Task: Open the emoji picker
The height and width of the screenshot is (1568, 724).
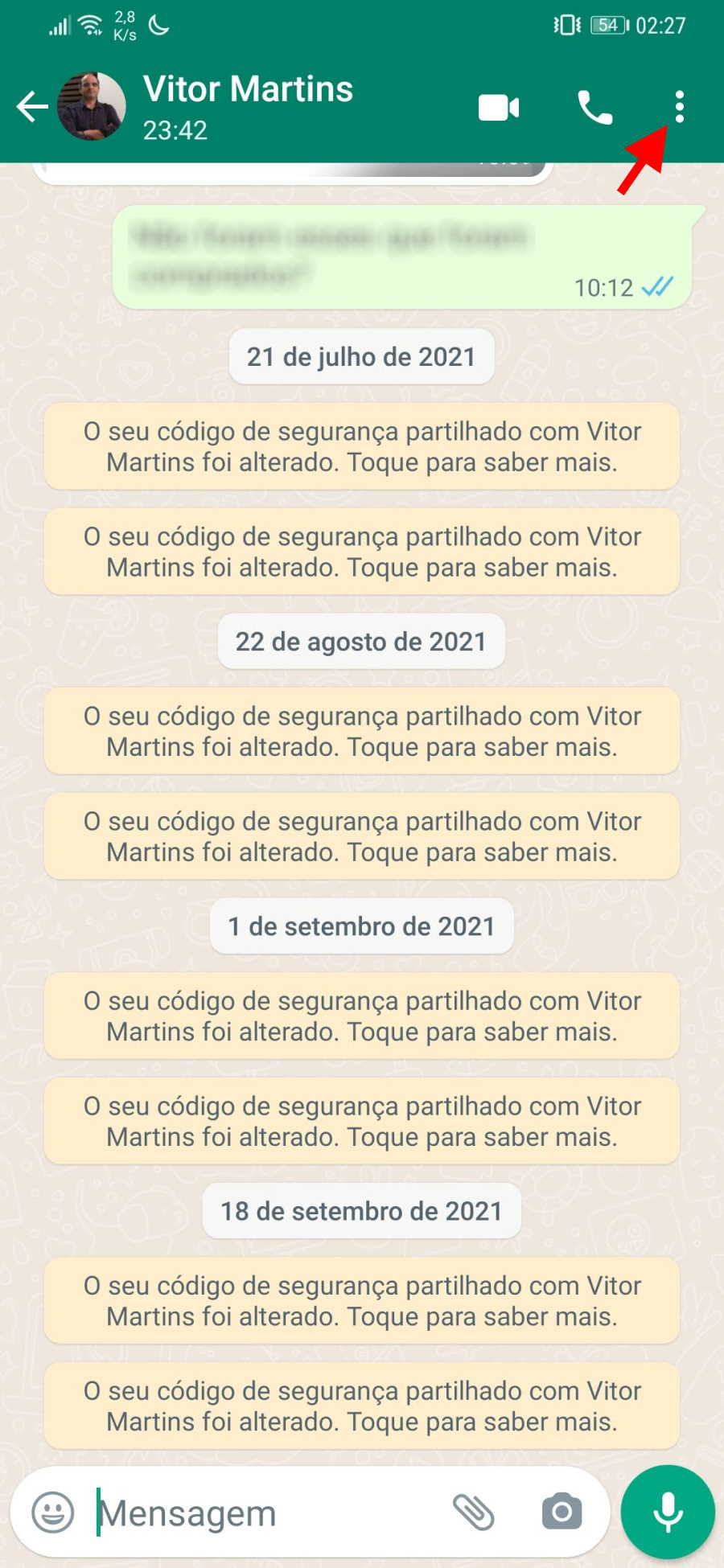Action: point(53,1513)
